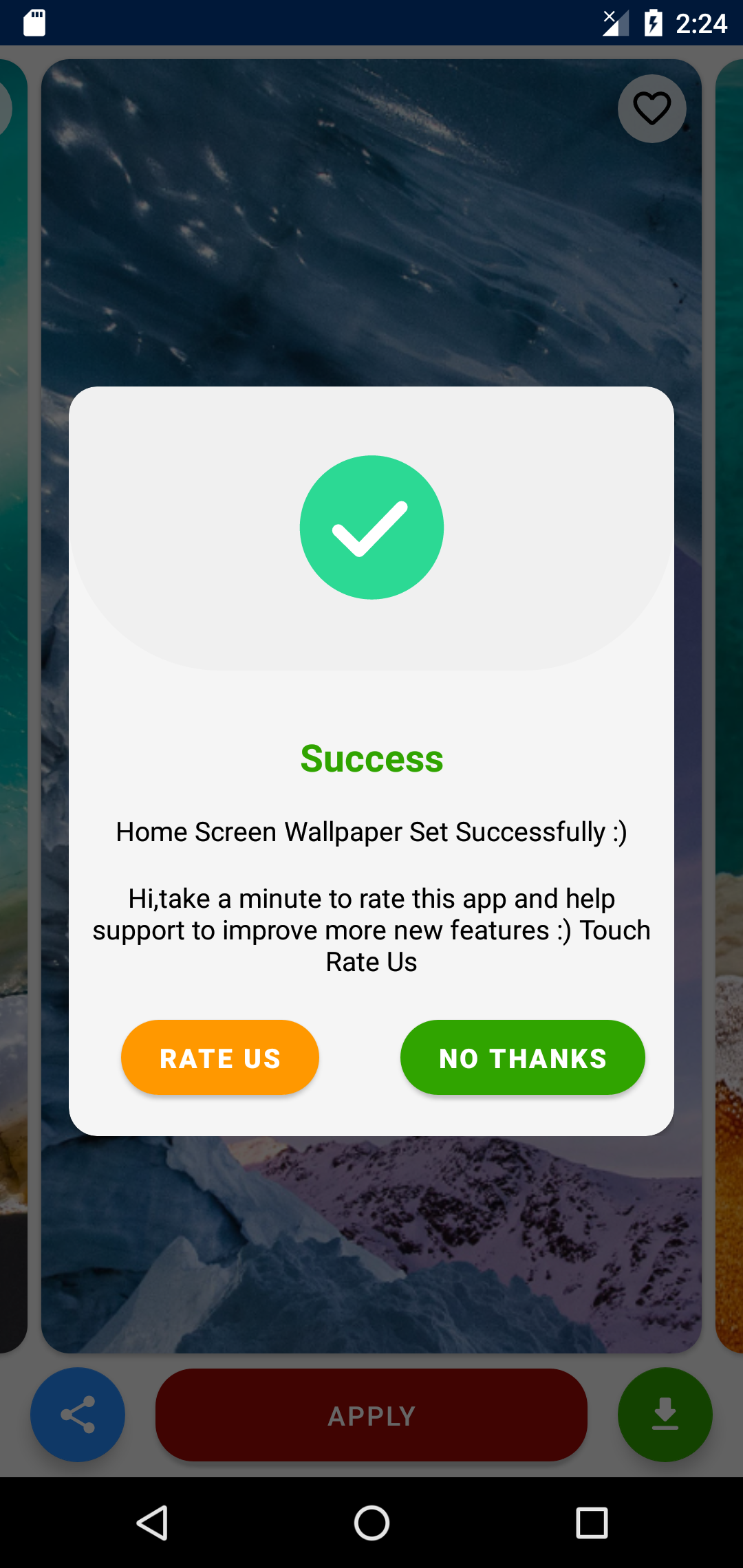Go to the home screen
Image resolution: width=743 pixels, height=1568 pixels.
click(371, 1523)
